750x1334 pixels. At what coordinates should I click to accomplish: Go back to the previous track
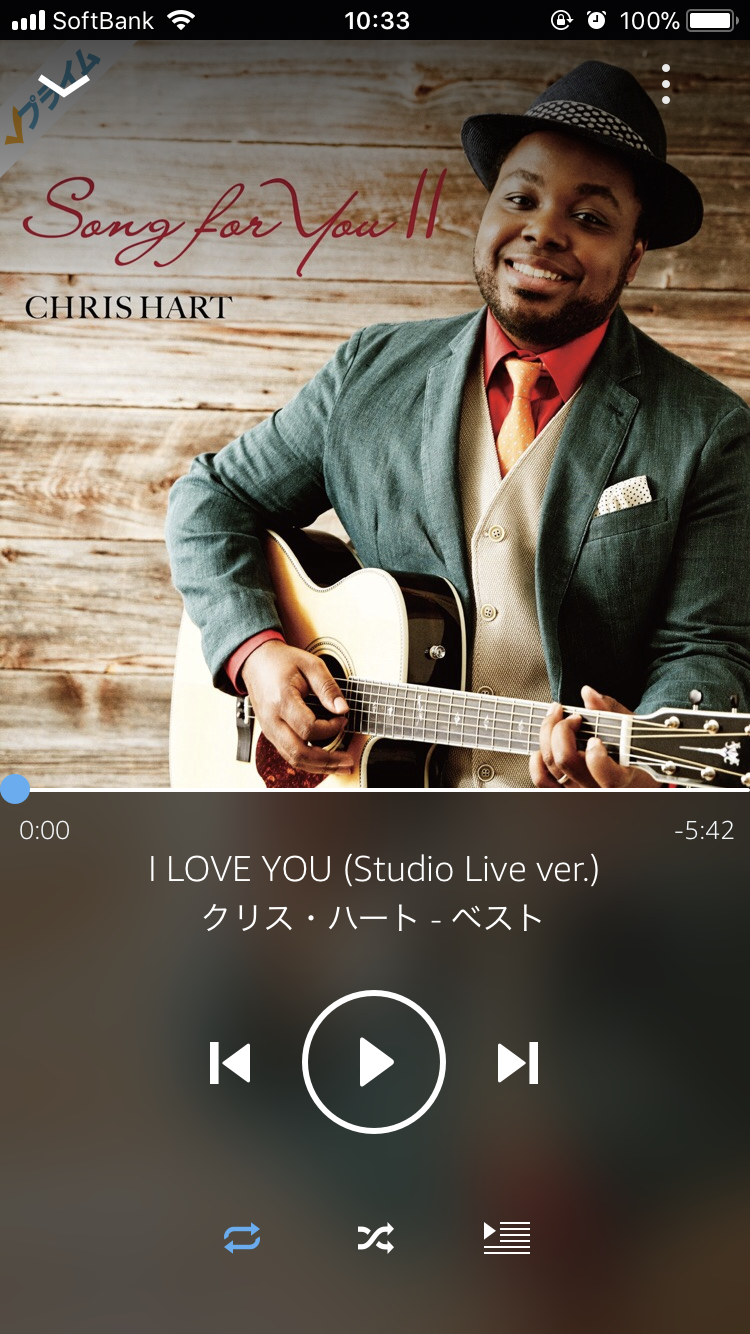tap(230, 1062)
